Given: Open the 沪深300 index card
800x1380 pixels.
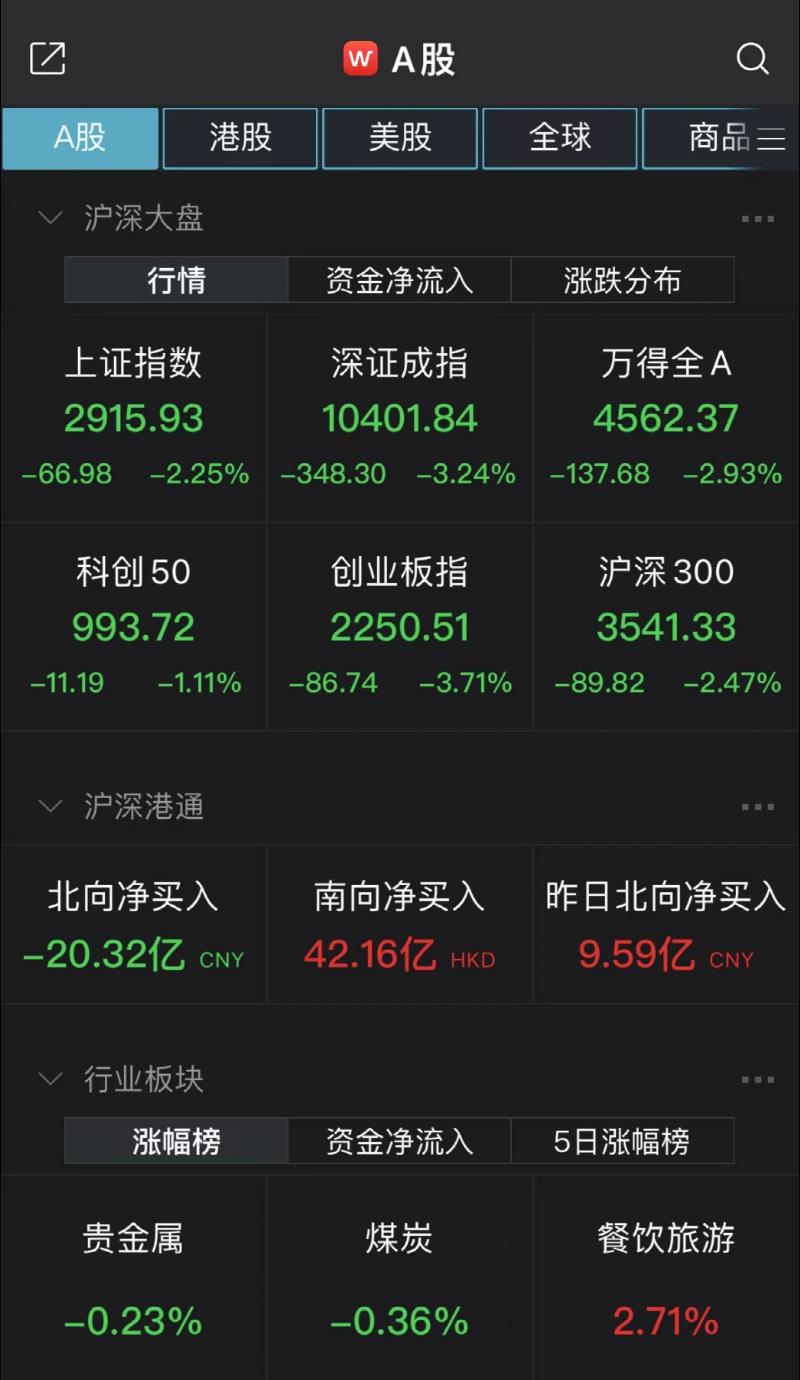Looking at the screenshot, I should coord(666,627).
